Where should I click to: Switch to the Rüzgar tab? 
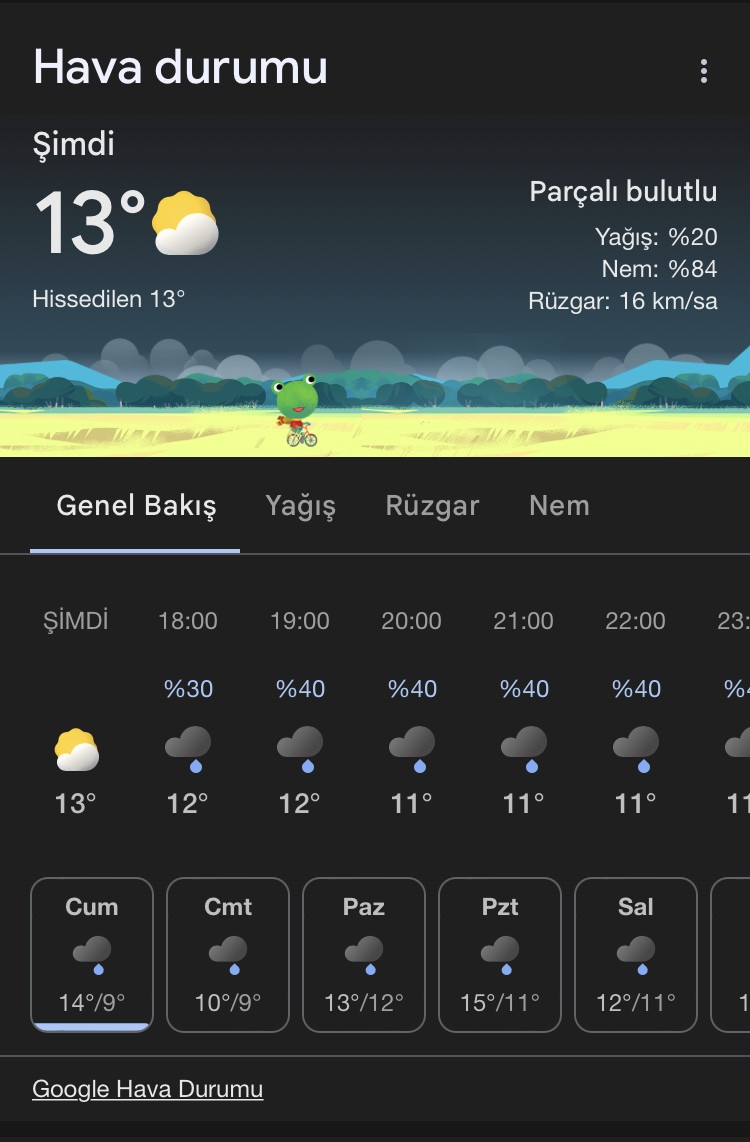pos(432,506)
